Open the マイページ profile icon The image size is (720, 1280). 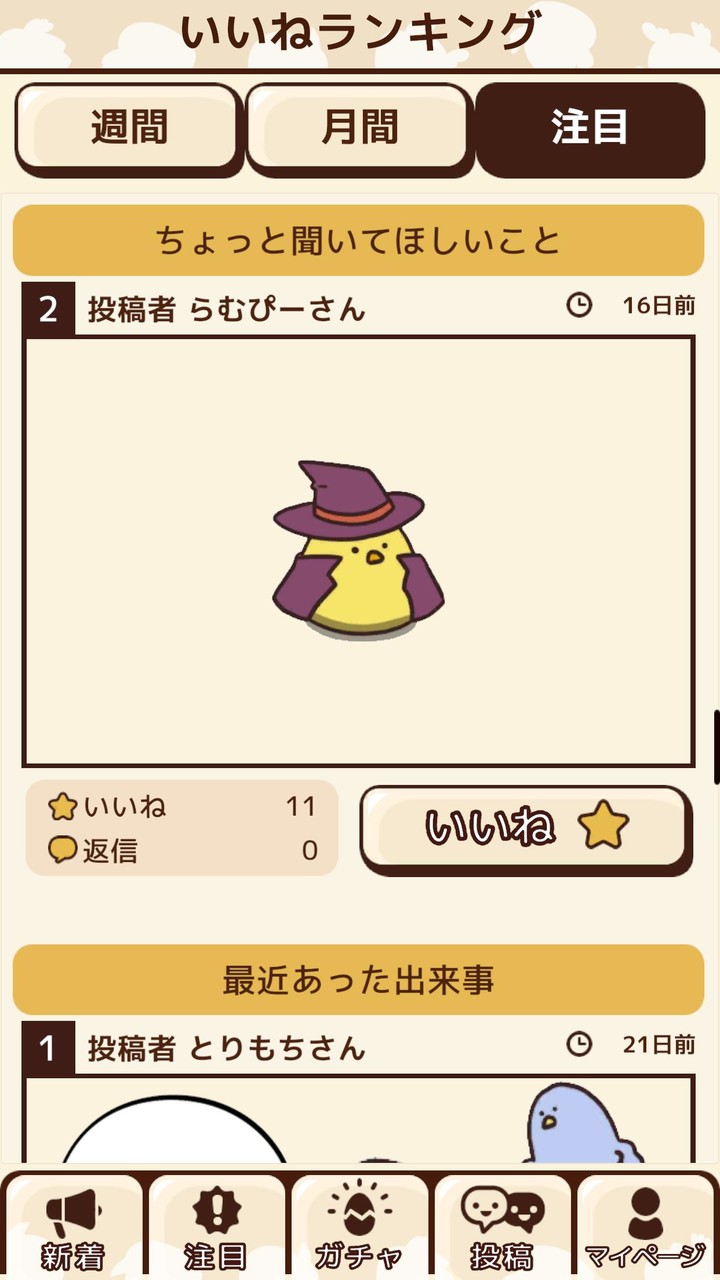coord(646,1210)
